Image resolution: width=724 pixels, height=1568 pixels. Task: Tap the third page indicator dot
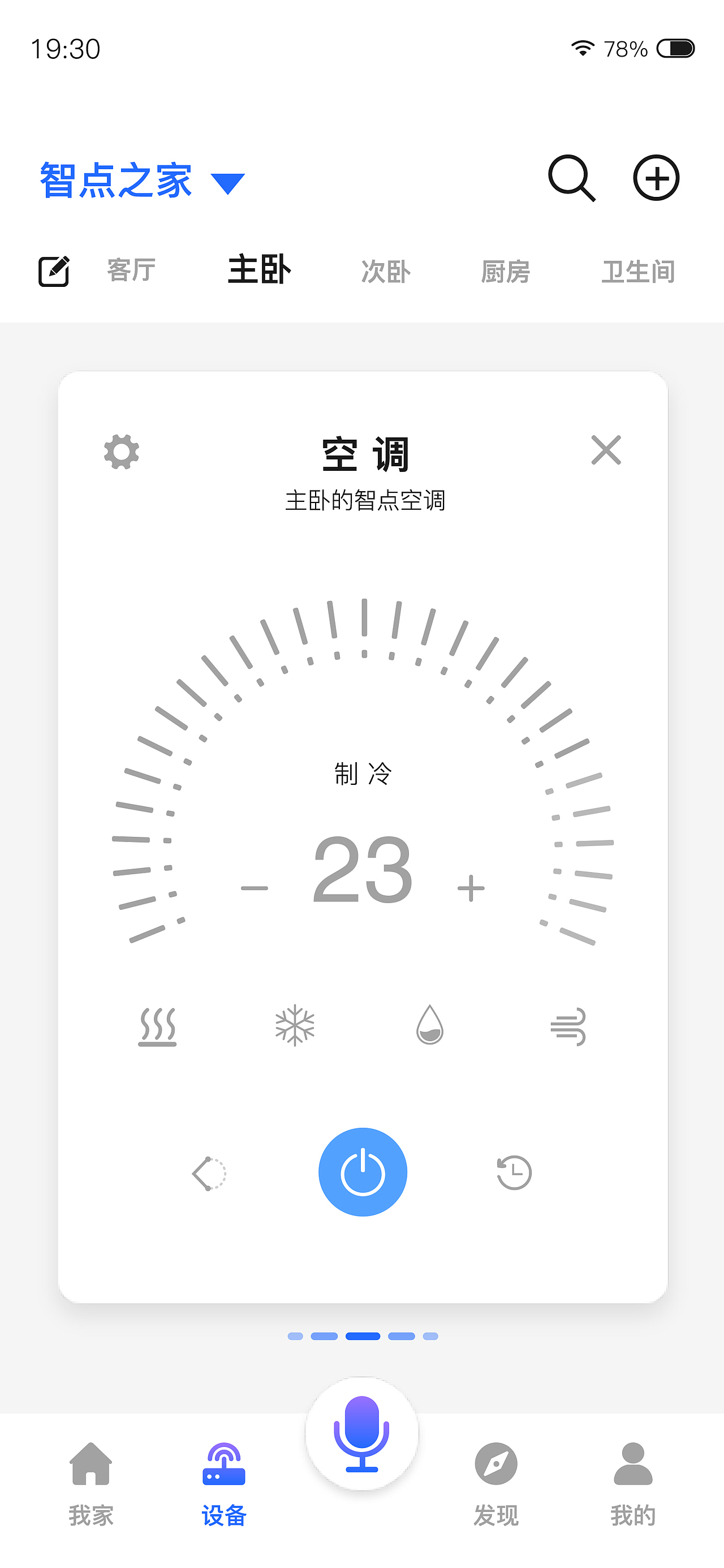point(363,1336)
